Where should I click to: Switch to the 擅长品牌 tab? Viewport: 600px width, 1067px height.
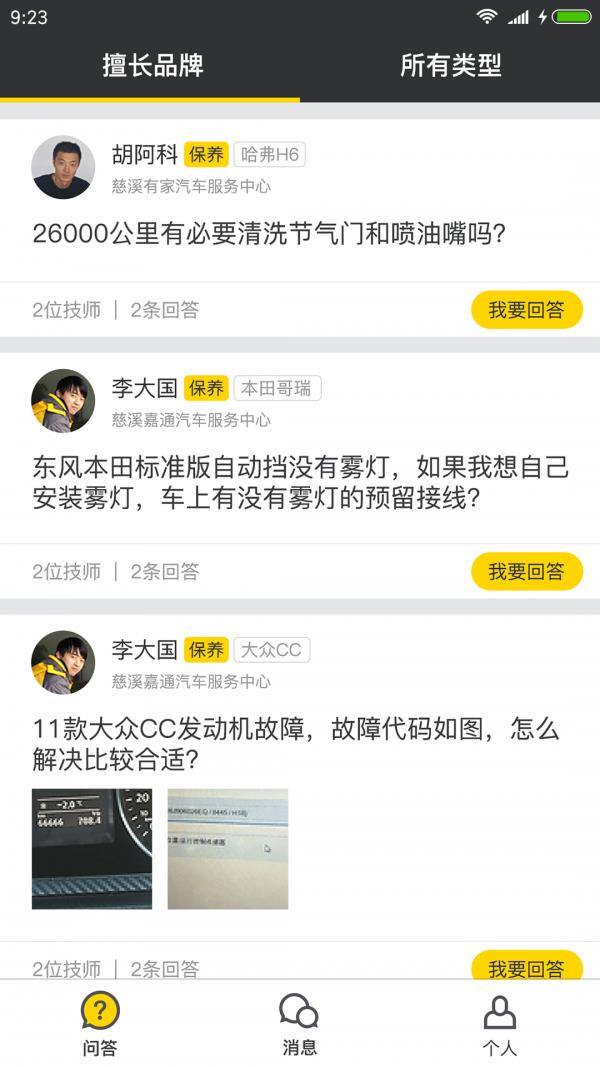152,66
